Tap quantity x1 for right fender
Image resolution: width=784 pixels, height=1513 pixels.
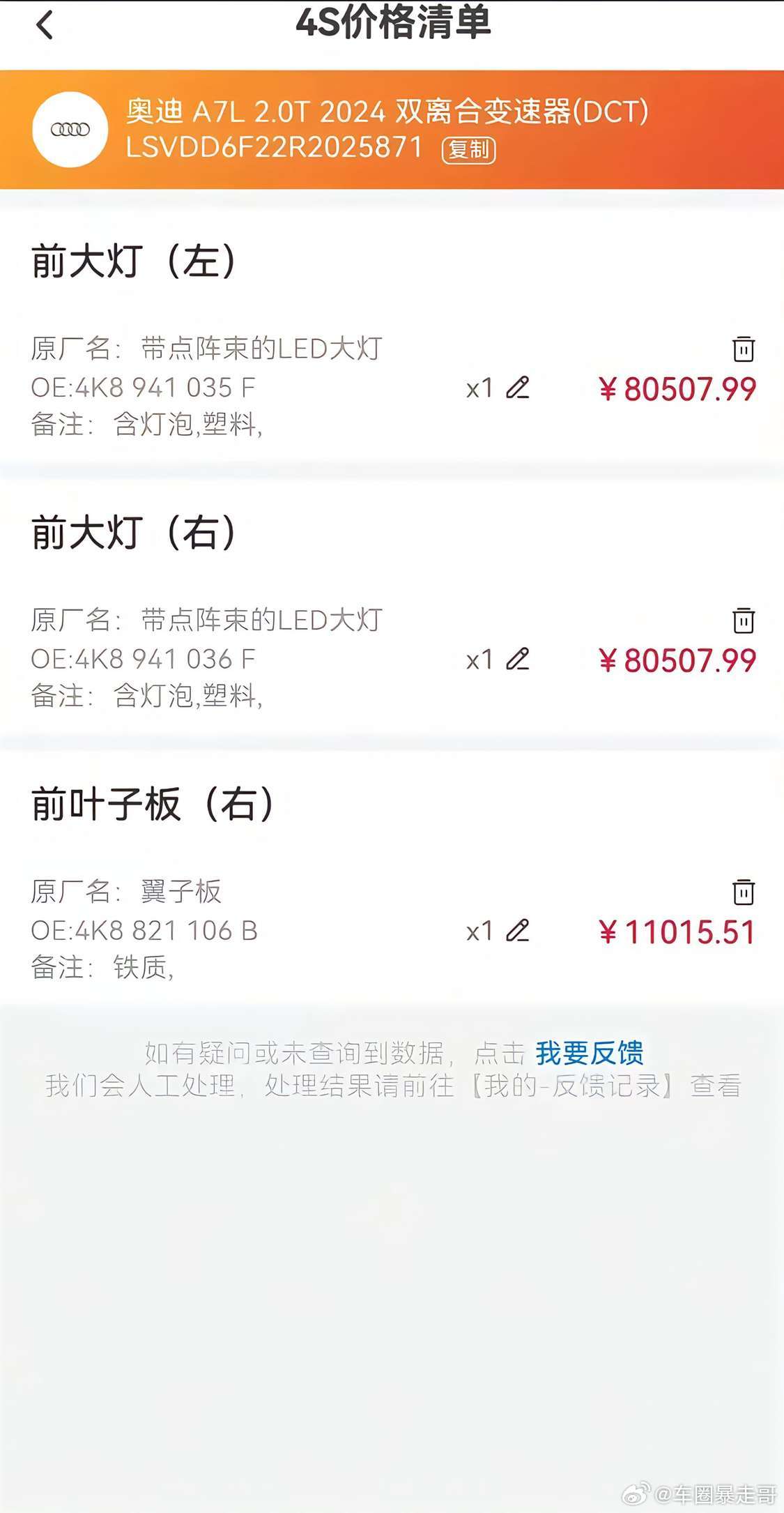click(x=479, y=930)
